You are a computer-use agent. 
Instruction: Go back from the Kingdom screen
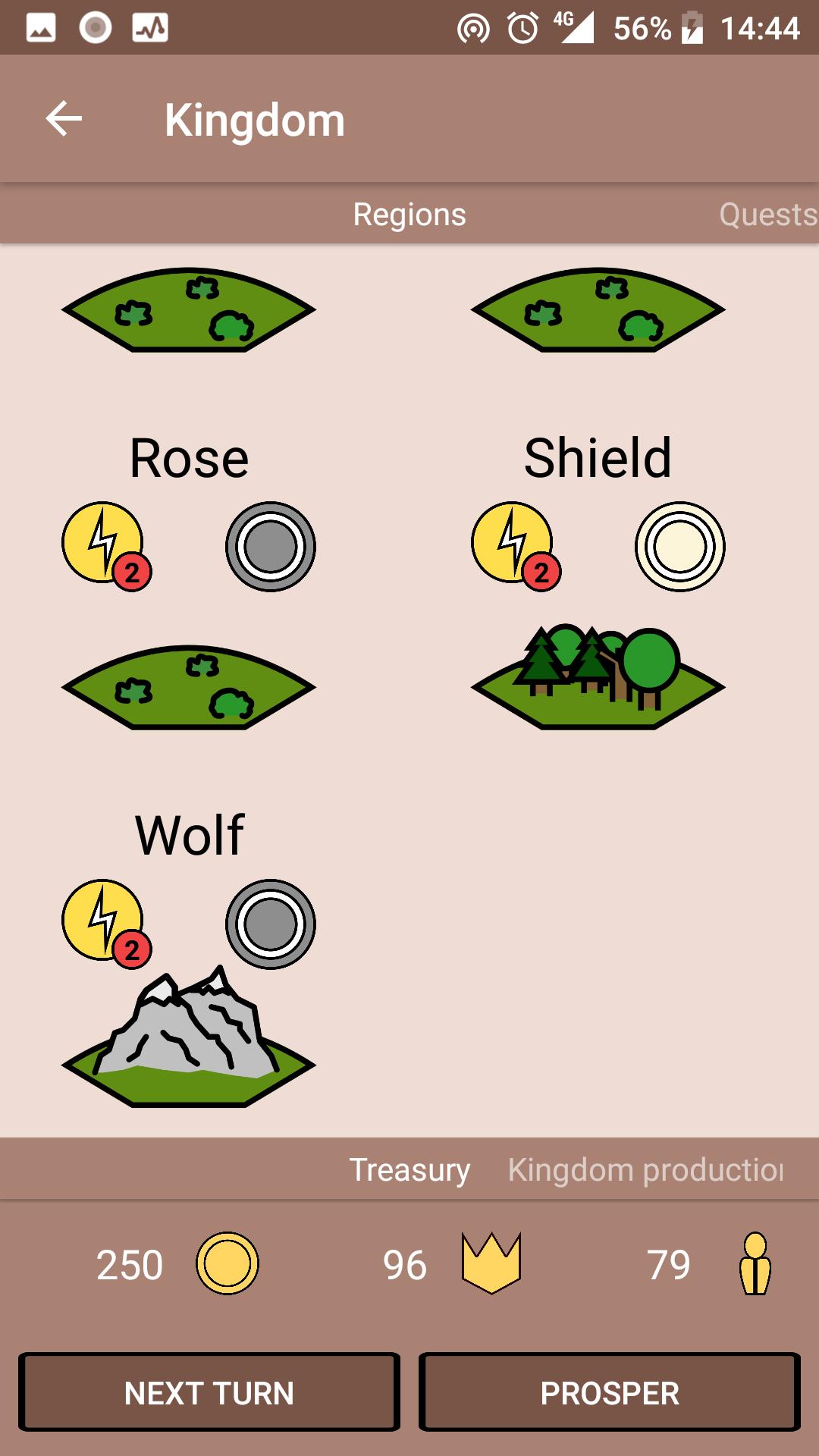tap(64, 119)
